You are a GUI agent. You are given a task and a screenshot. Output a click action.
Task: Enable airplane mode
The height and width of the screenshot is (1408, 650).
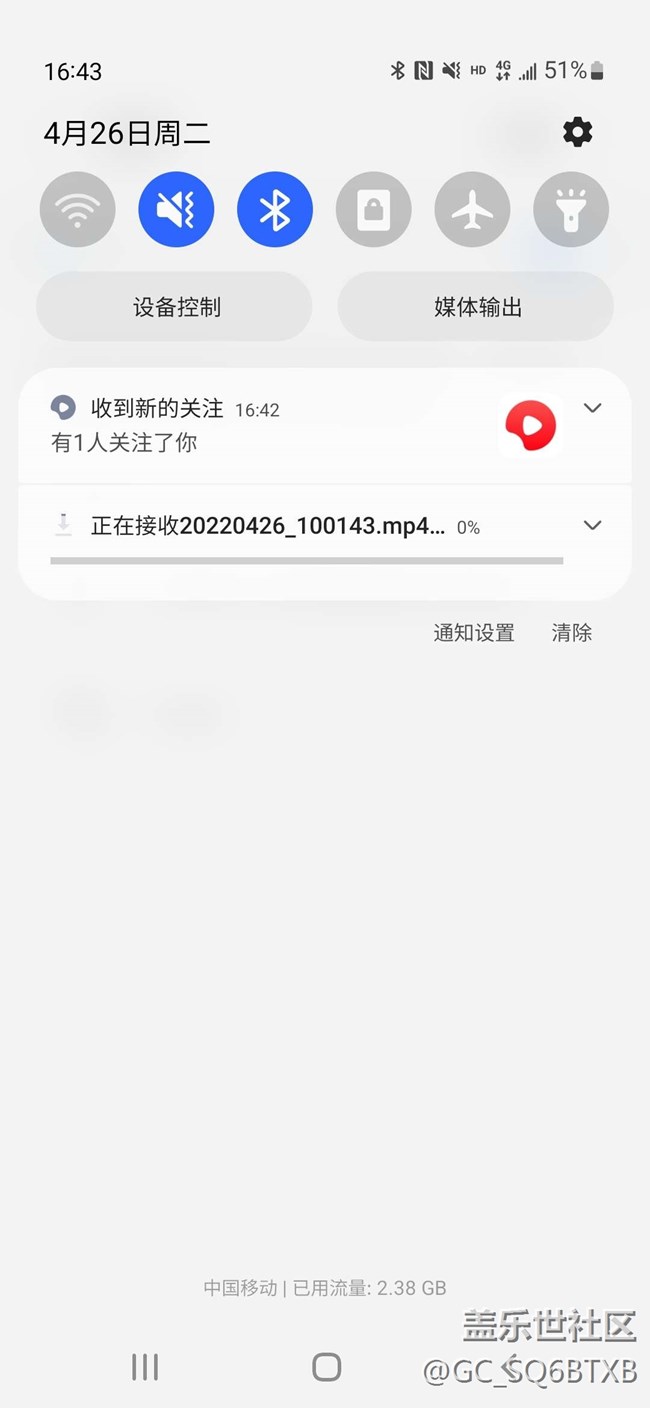click(x=472, y=210)
